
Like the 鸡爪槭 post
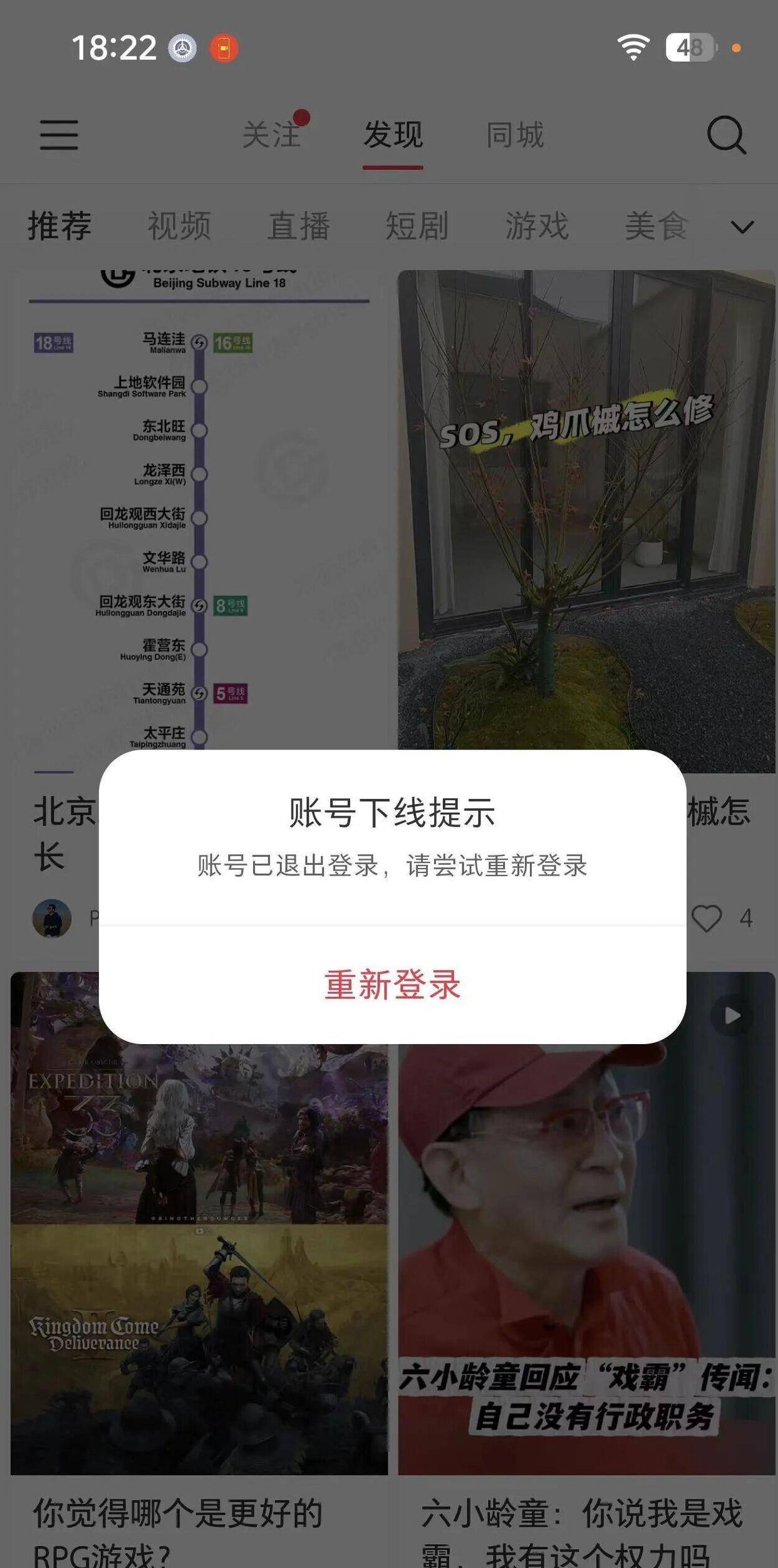(x=707, y=919)
